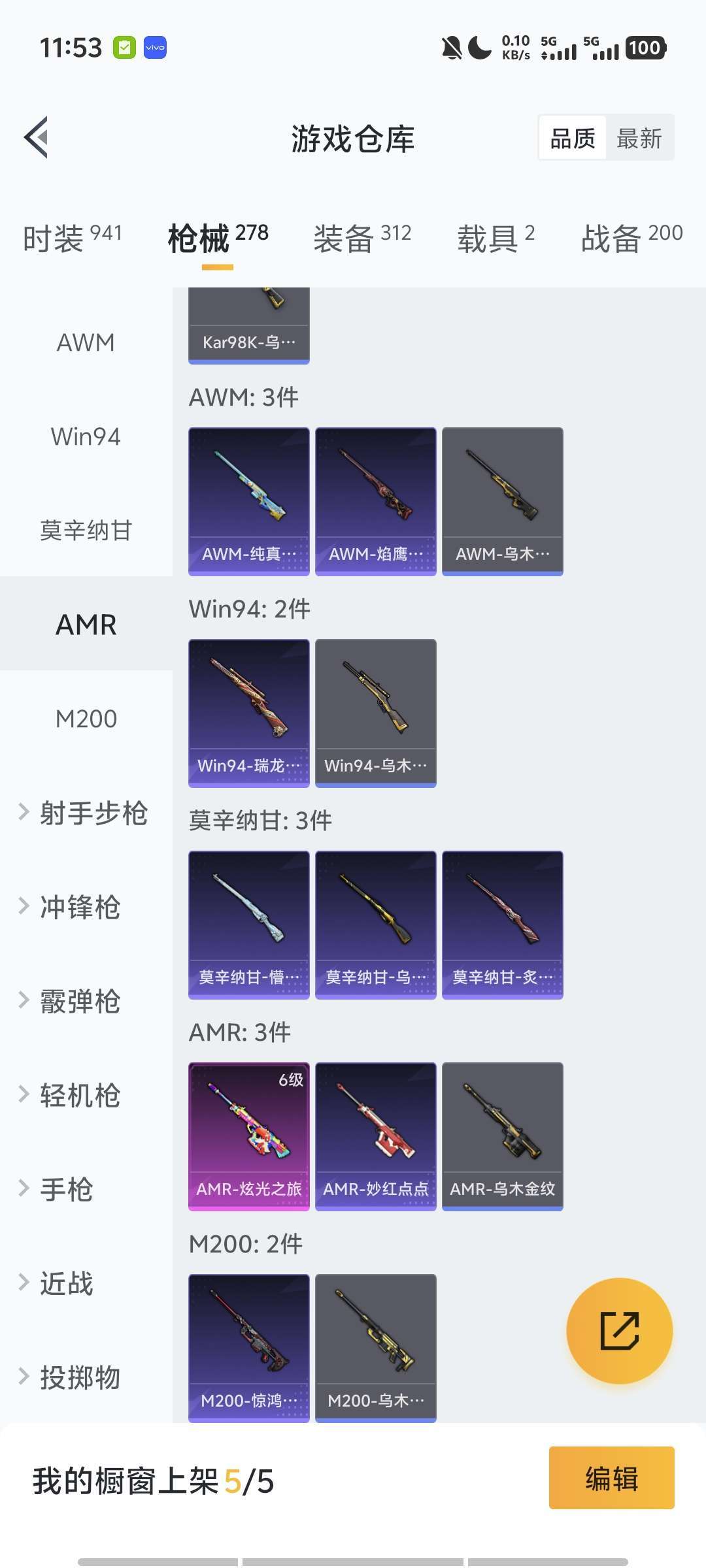Screen dimensions: 706x1568
Task: Go back from the 游戏仓库 page
Action: point(37,137)
